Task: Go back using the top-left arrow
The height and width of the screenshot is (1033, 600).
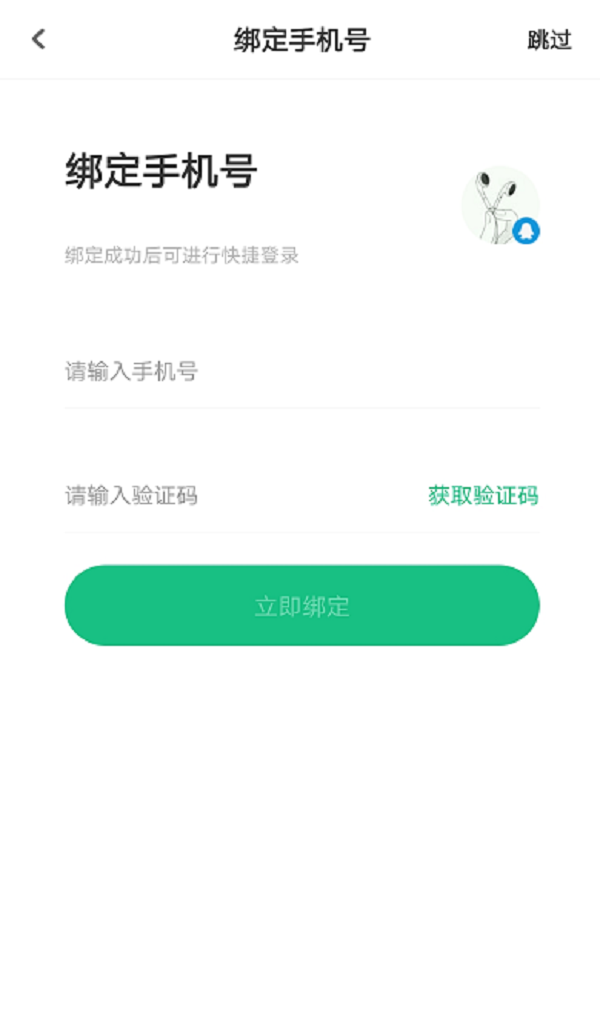Action: 38,40
